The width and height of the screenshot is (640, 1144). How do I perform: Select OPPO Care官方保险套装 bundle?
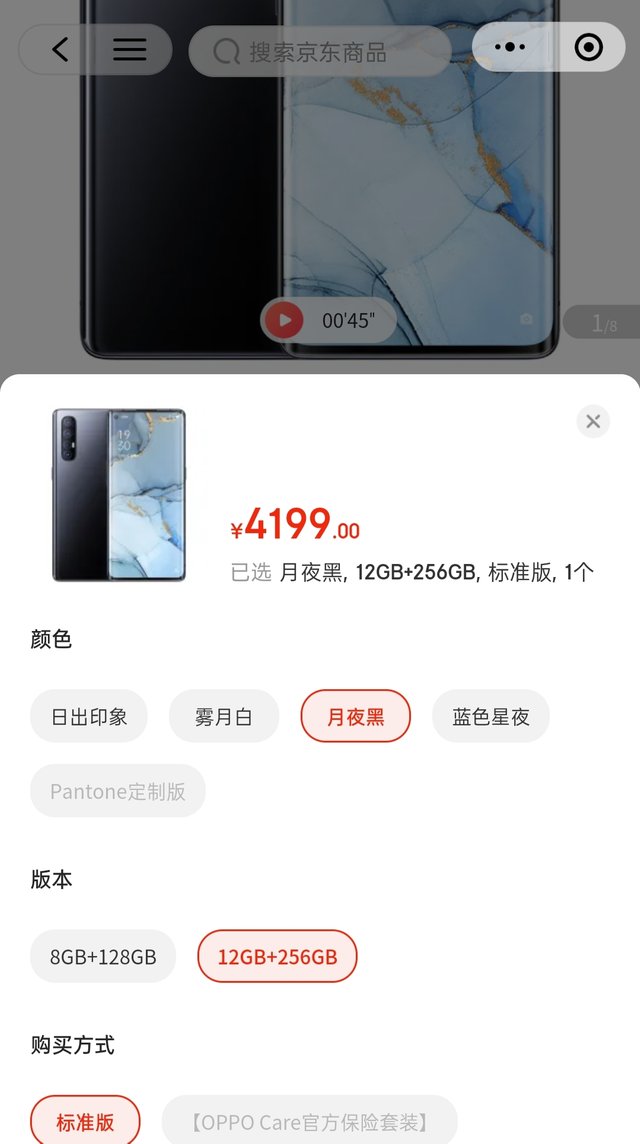[309, 1122]
